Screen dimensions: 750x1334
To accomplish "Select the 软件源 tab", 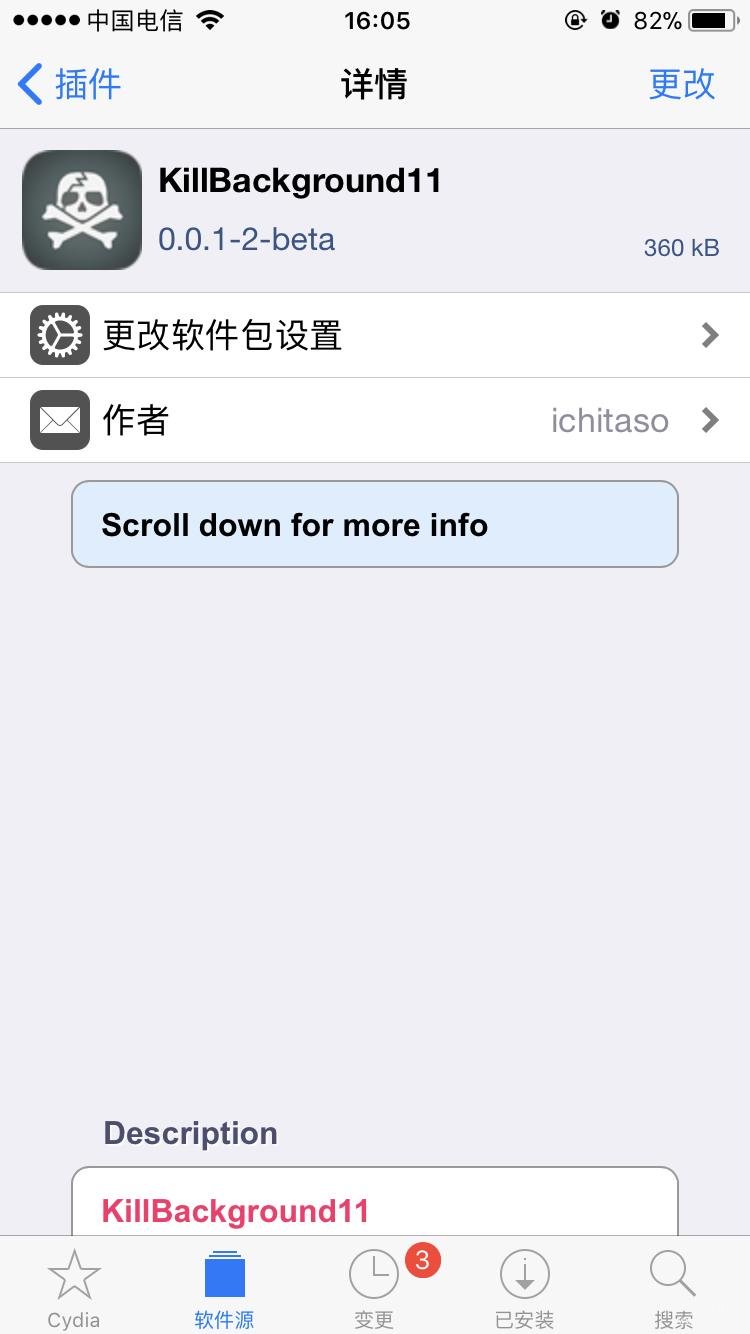I will click(224, 1288).
